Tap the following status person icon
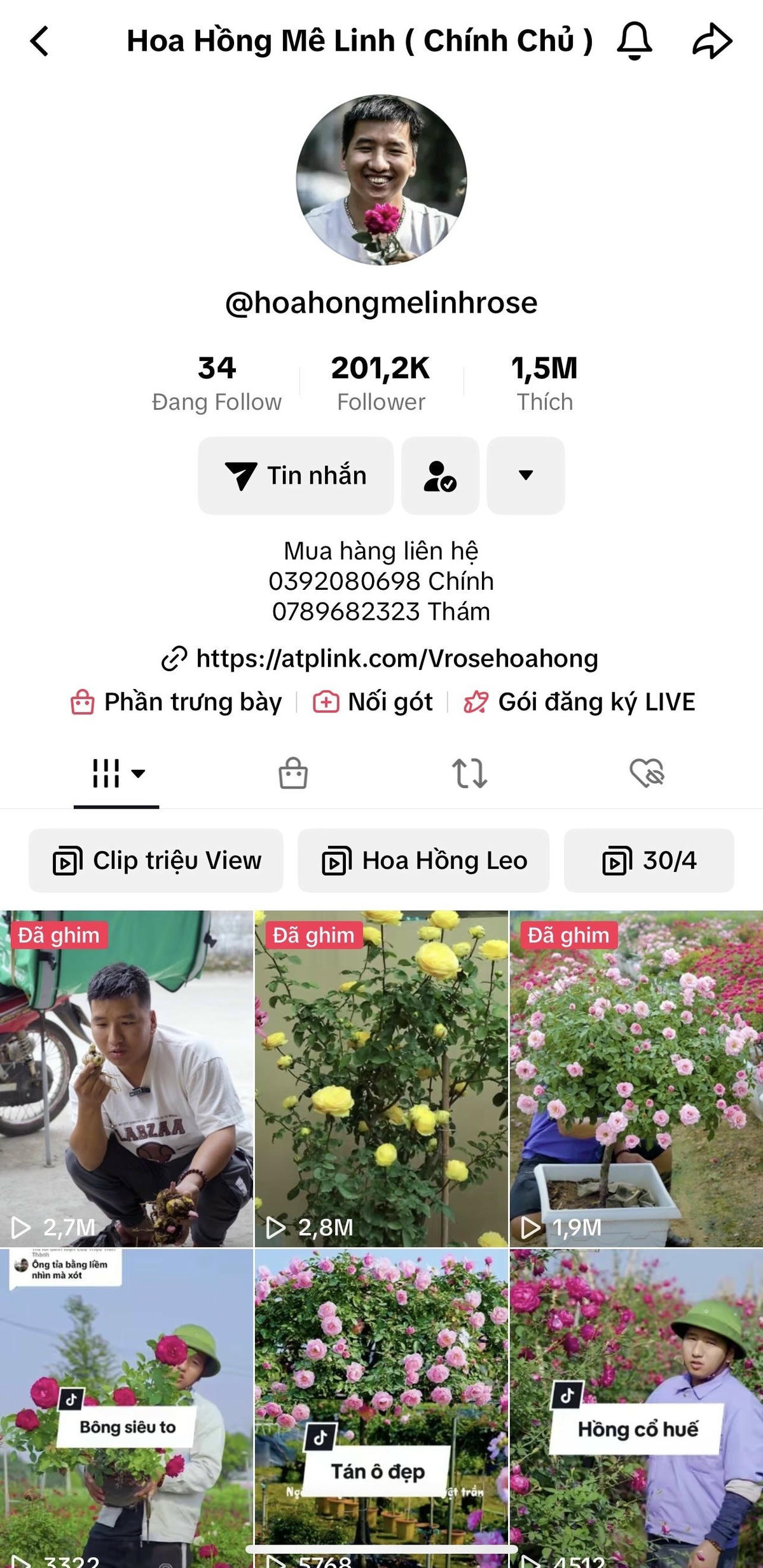763x1568 pixels. pos(440,475)
